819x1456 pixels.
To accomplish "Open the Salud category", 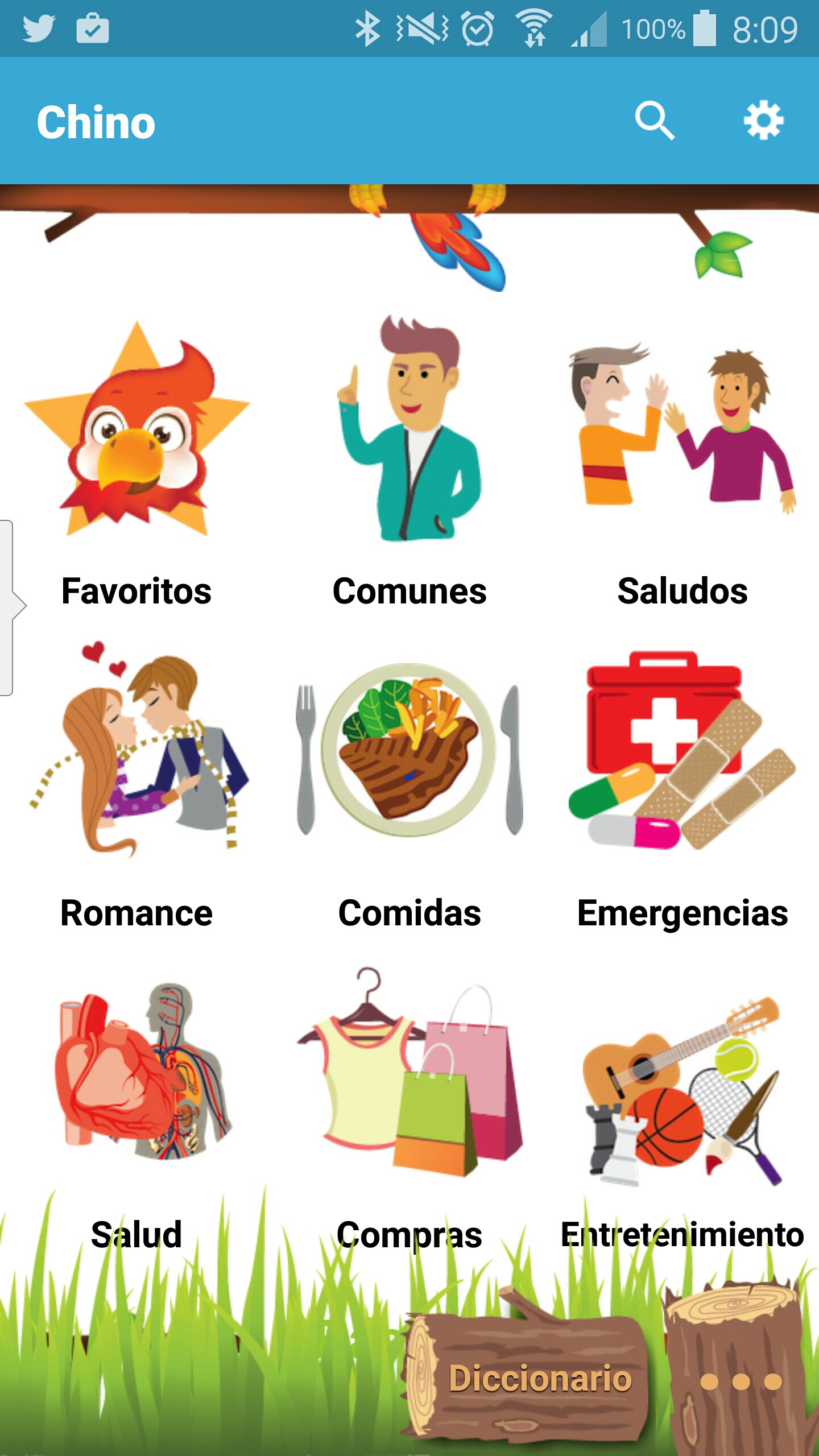I will [136, 1109].
